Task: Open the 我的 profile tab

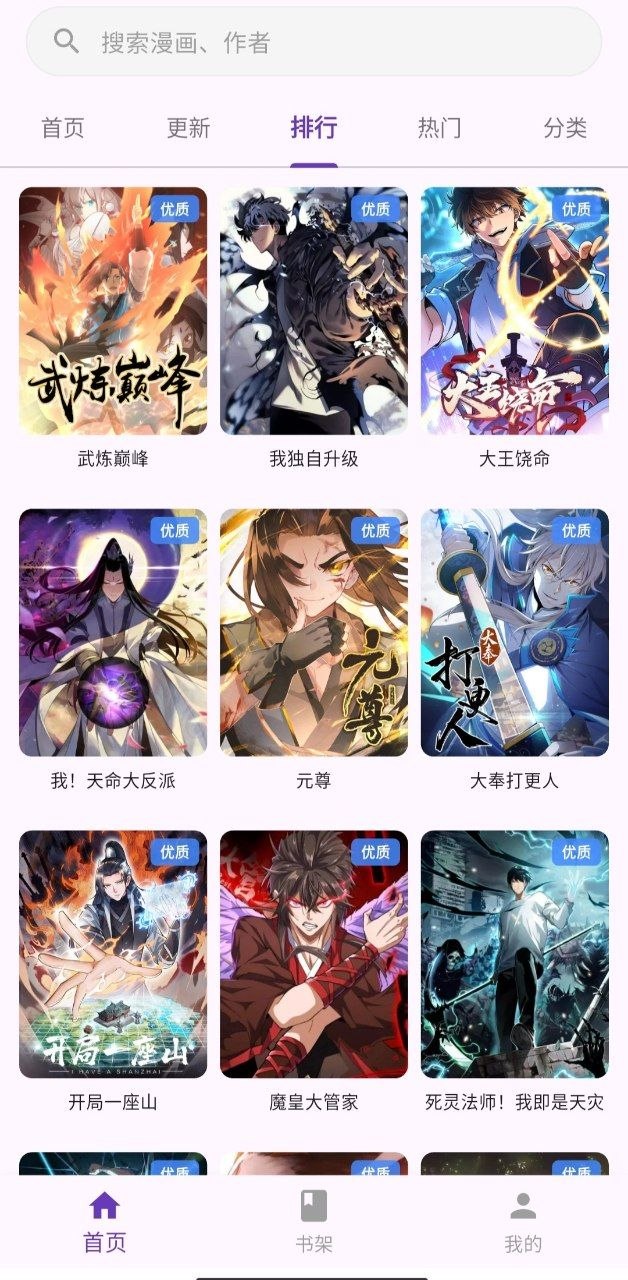Action: [x=523, y=1222]
